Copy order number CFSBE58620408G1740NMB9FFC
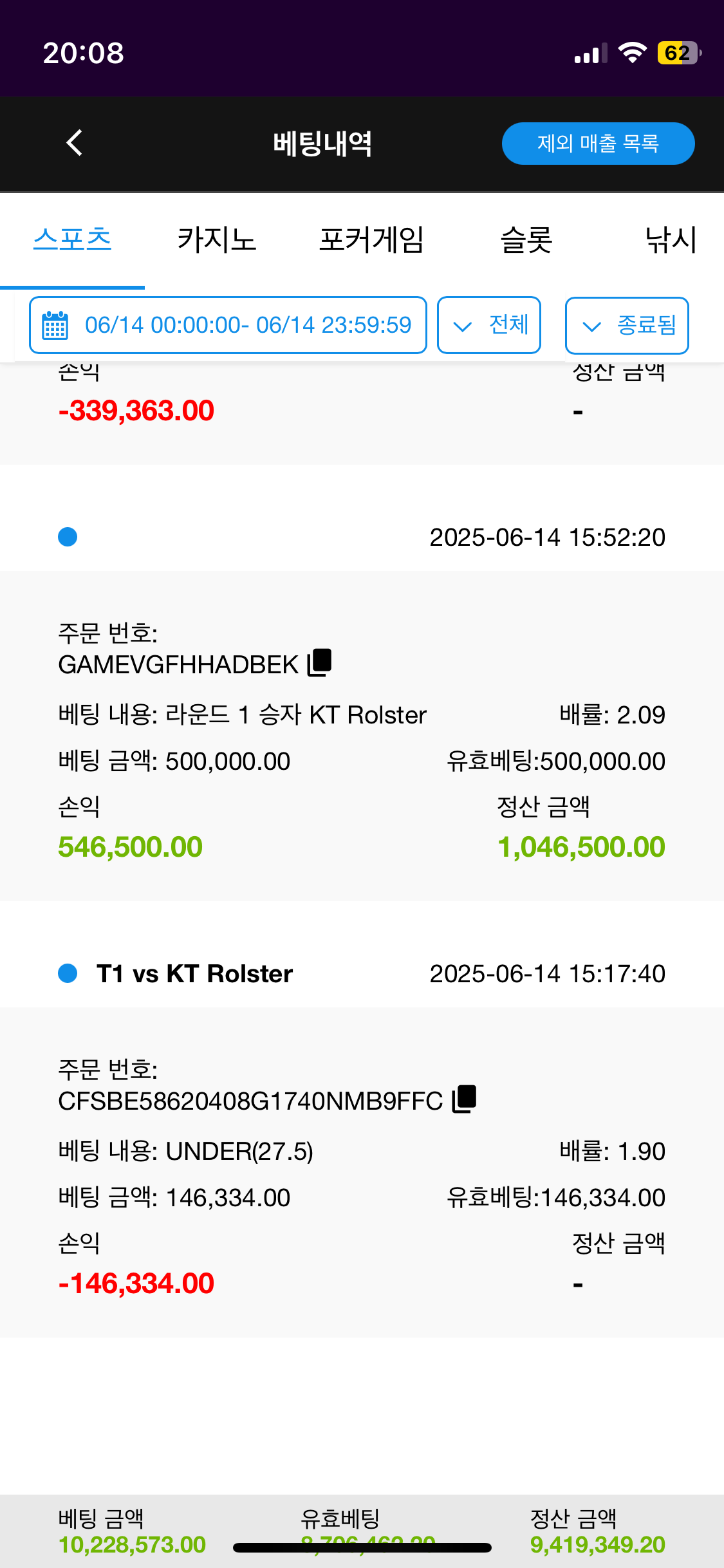 464,1099
